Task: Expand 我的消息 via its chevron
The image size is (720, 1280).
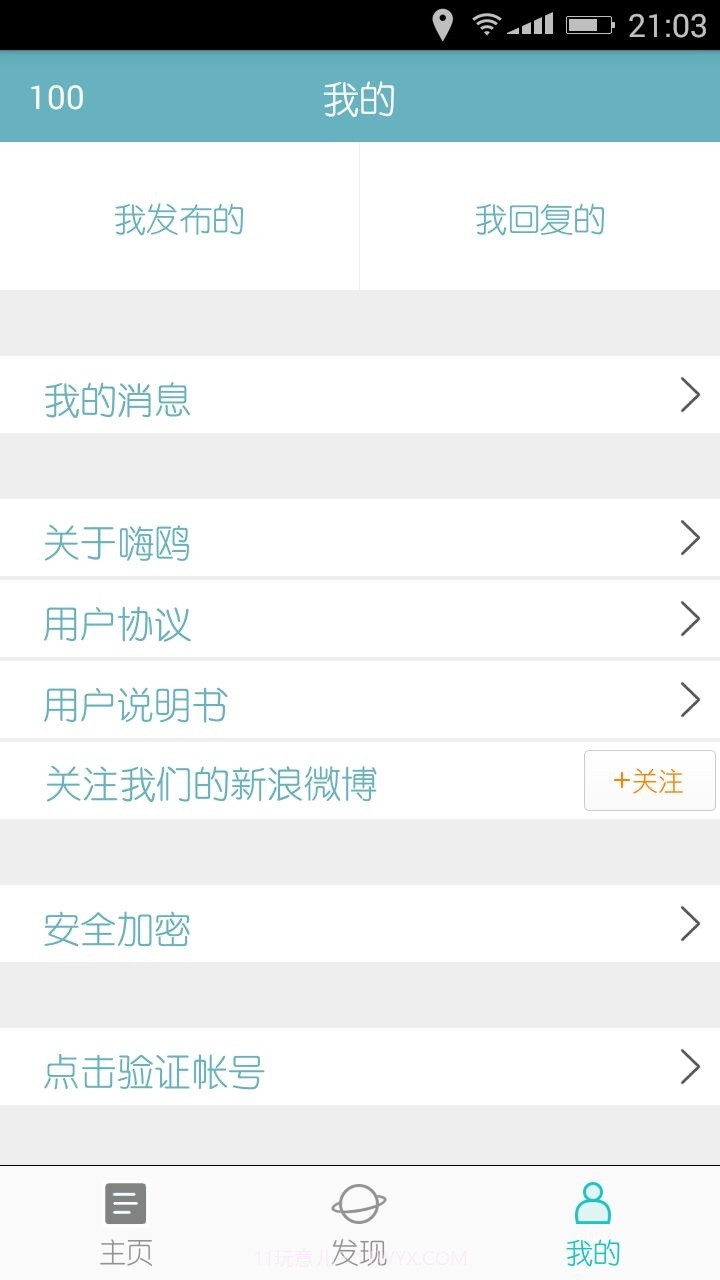Action: point(689,395)
